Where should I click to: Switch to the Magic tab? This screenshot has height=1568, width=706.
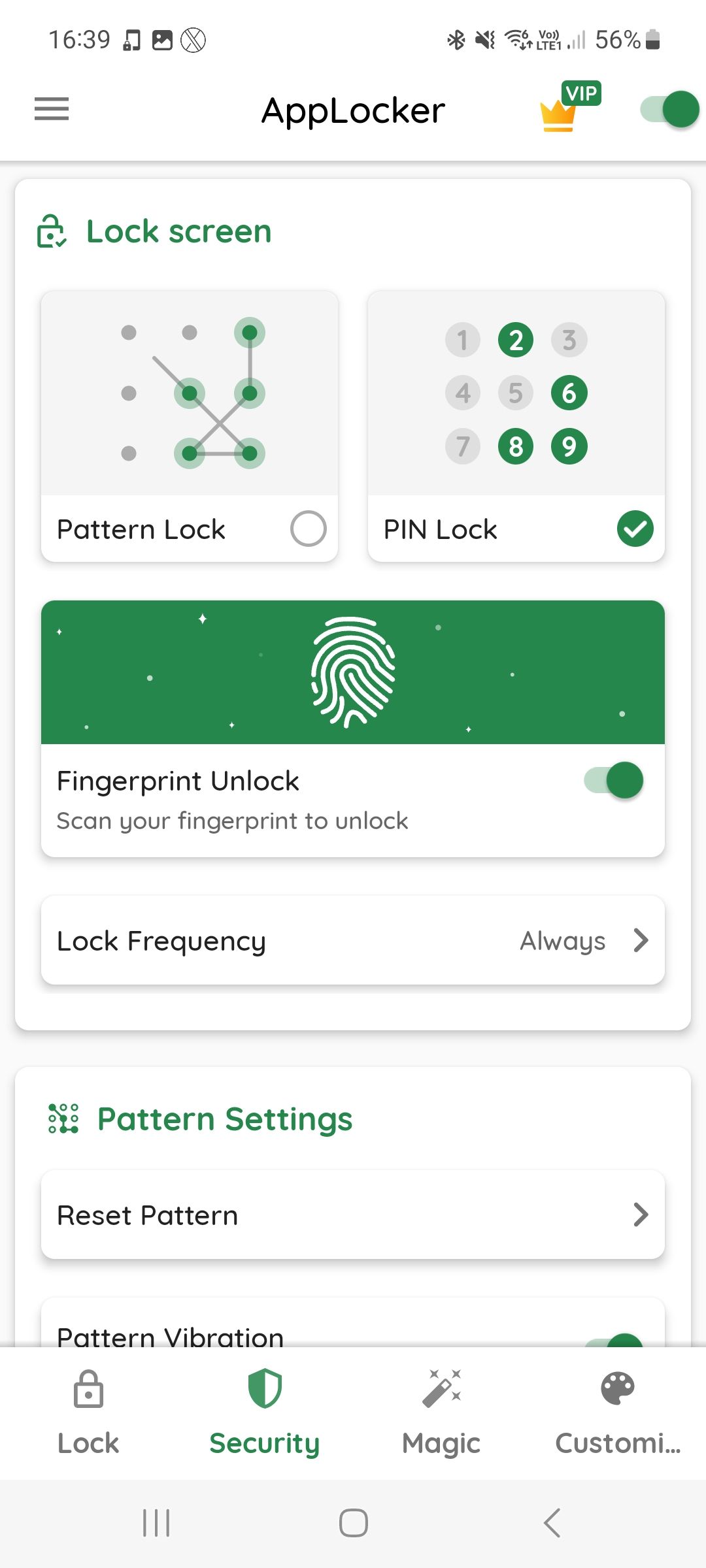pyautogui.click(x=441, y=1413)
